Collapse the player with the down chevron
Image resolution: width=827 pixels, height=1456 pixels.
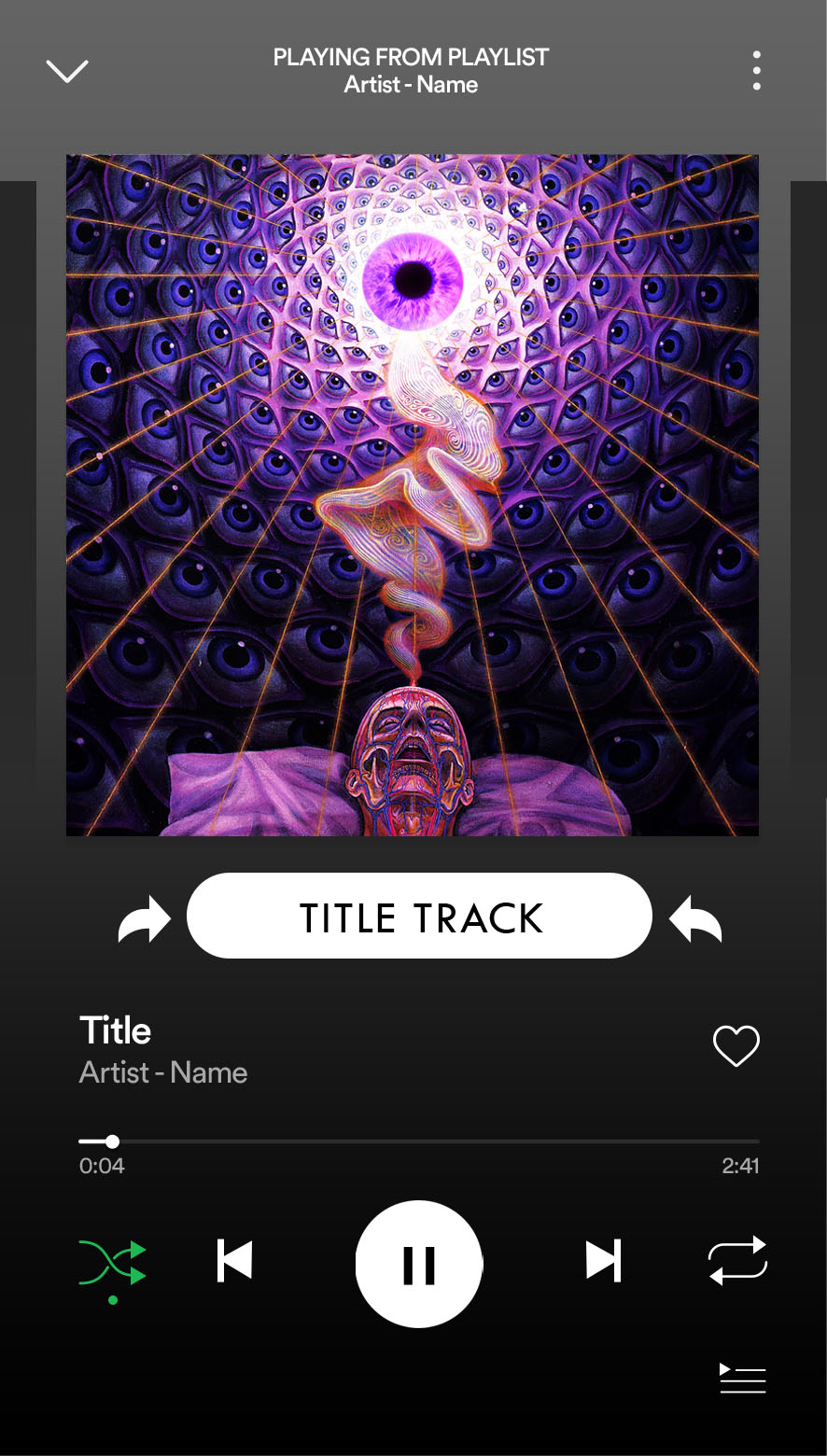point(67,71)
